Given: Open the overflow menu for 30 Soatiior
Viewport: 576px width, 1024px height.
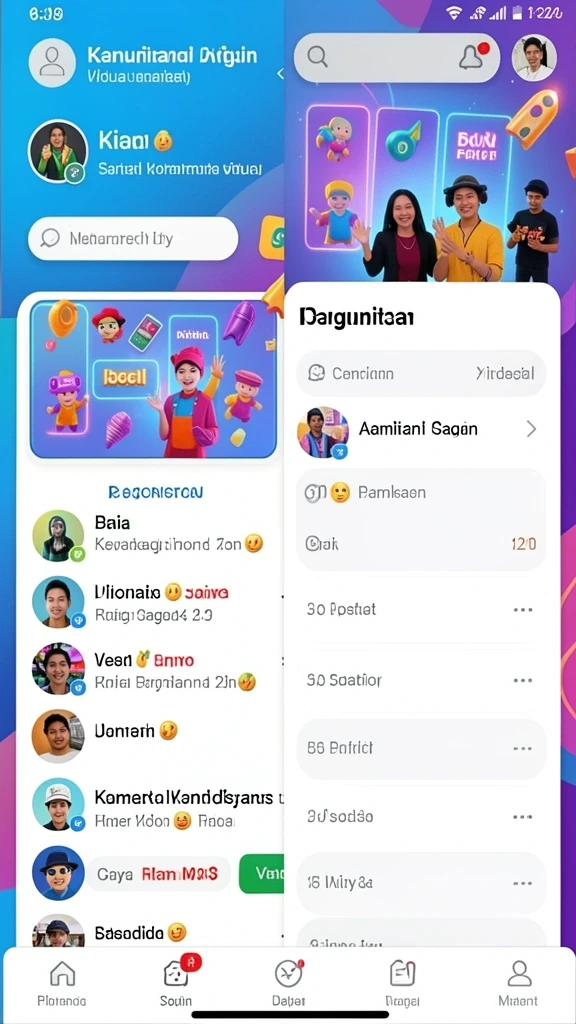Looking at the screenshot, I should pos(523,680).
